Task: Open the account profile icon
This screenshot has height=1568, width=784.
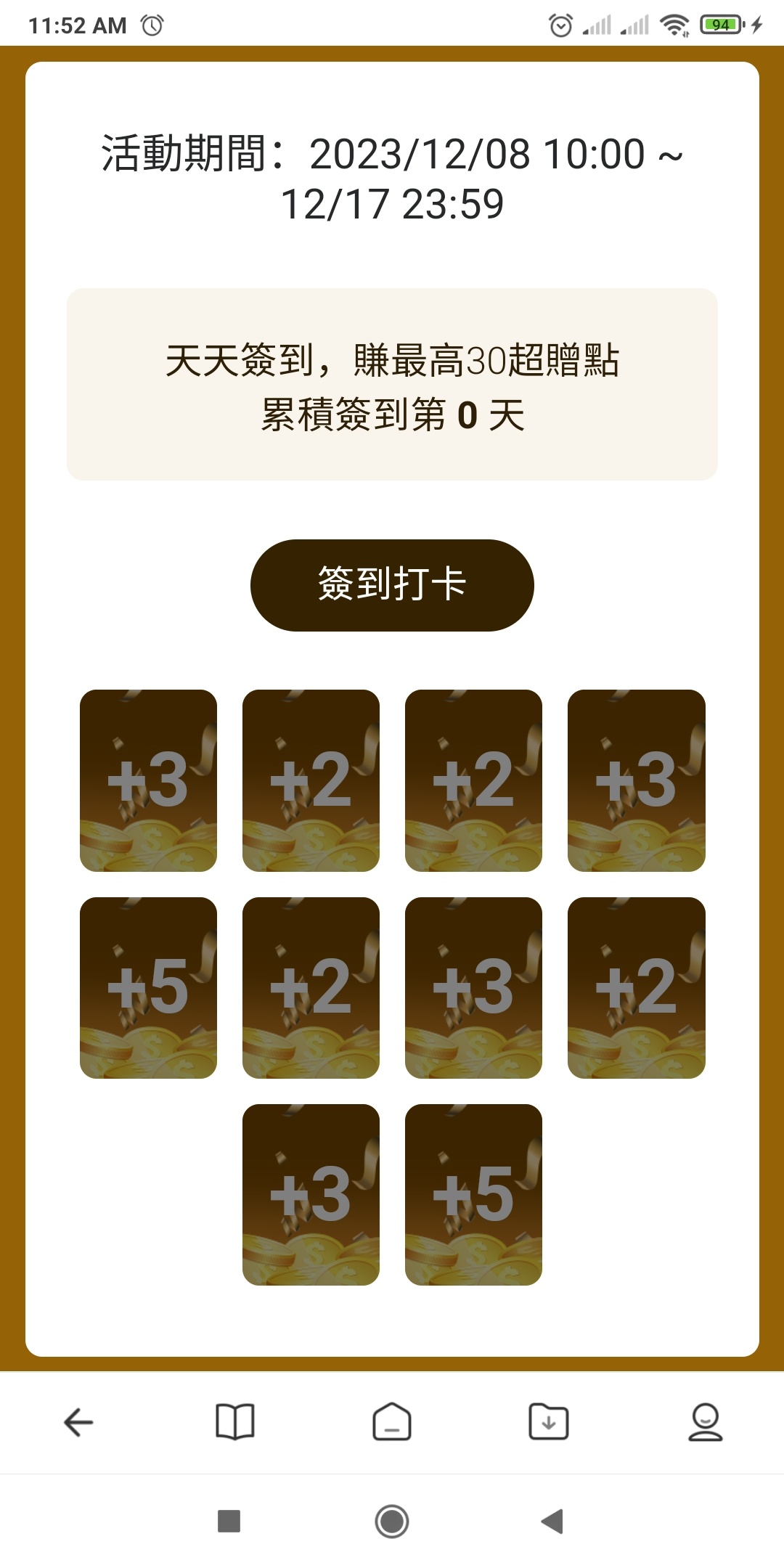Action: coord(705,1422)
